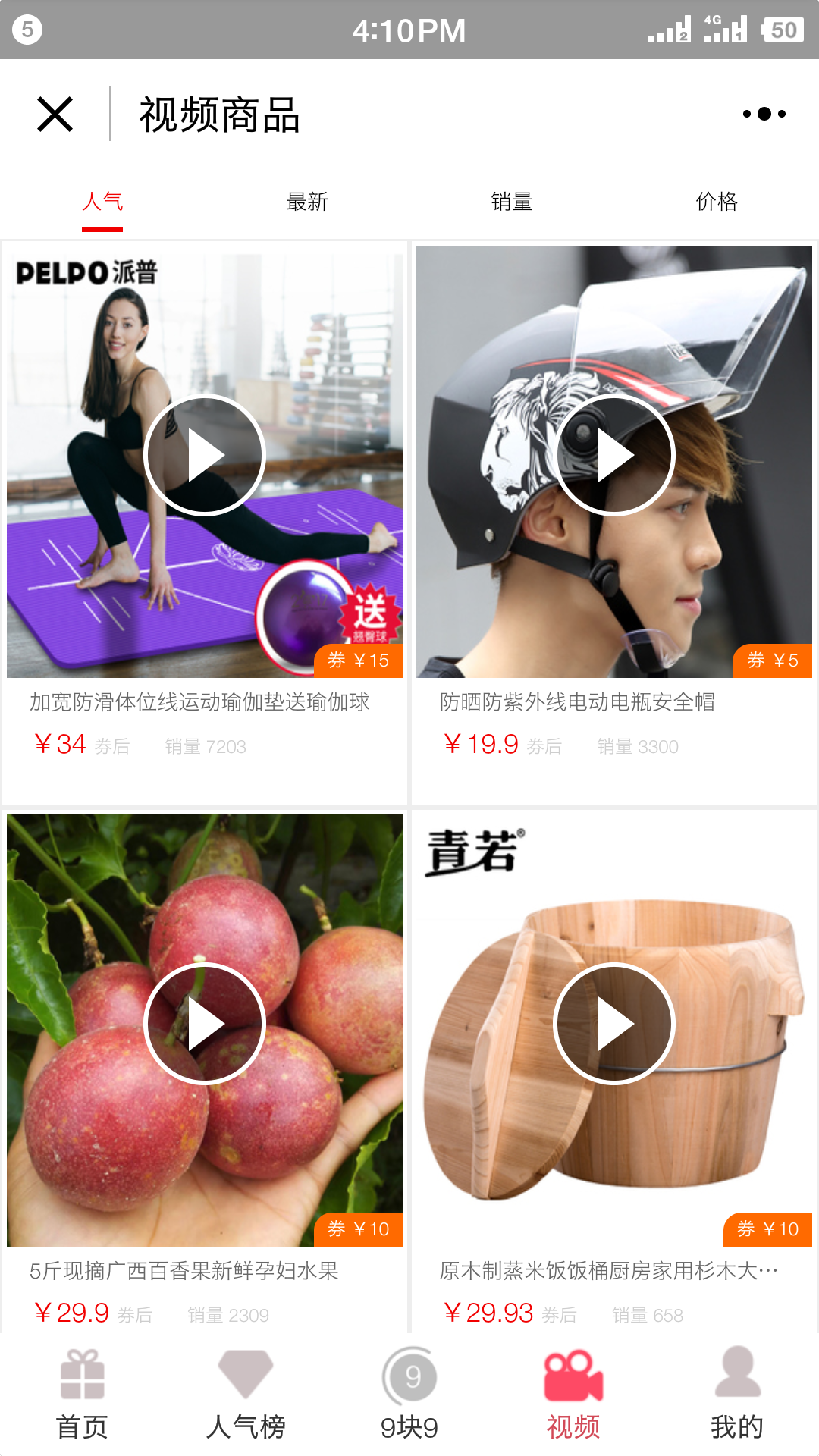This screenshot has height=1456, width=819.
Task: Sort products by 价格
Action: click(x=717, y=202)
